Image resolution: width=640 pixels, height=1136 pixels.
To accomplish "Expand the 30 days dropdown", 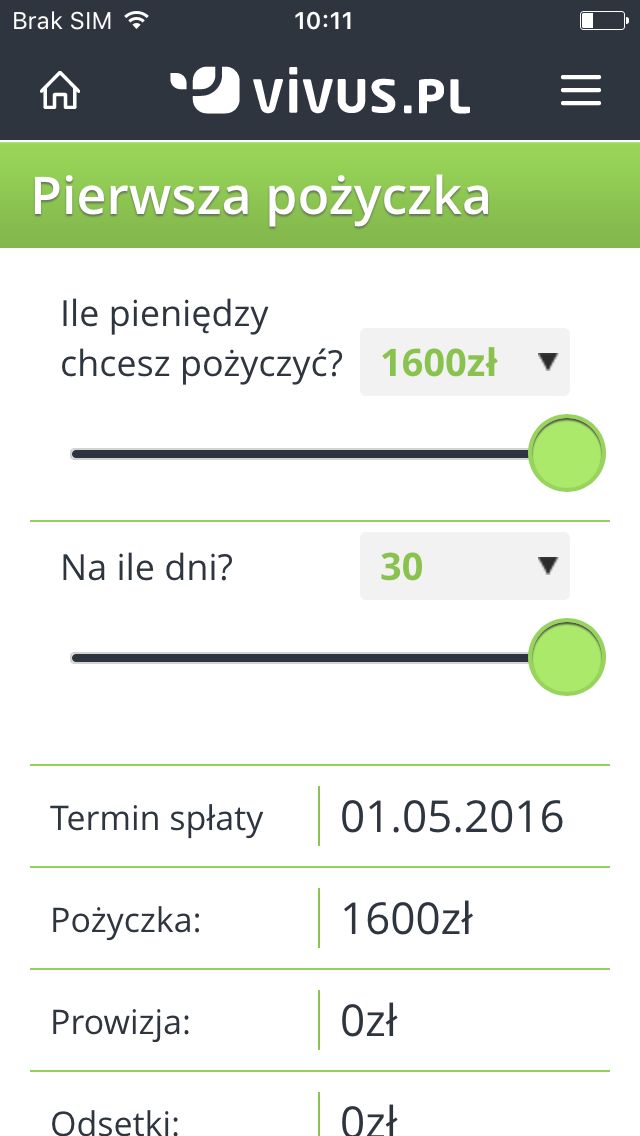I will (465, 566).
